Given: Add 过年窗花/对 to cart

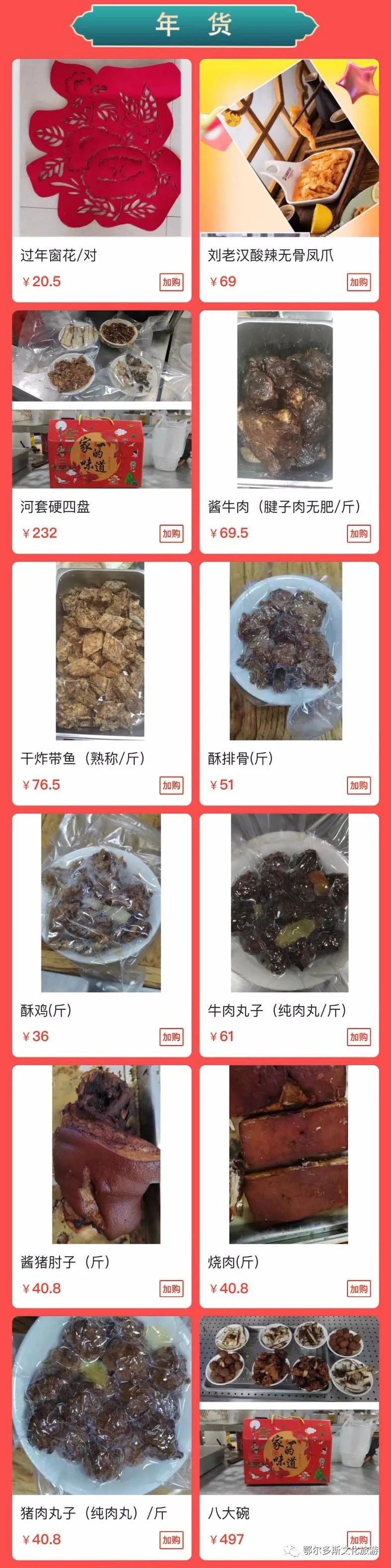Looking at the screenshot, I should 171,282.
